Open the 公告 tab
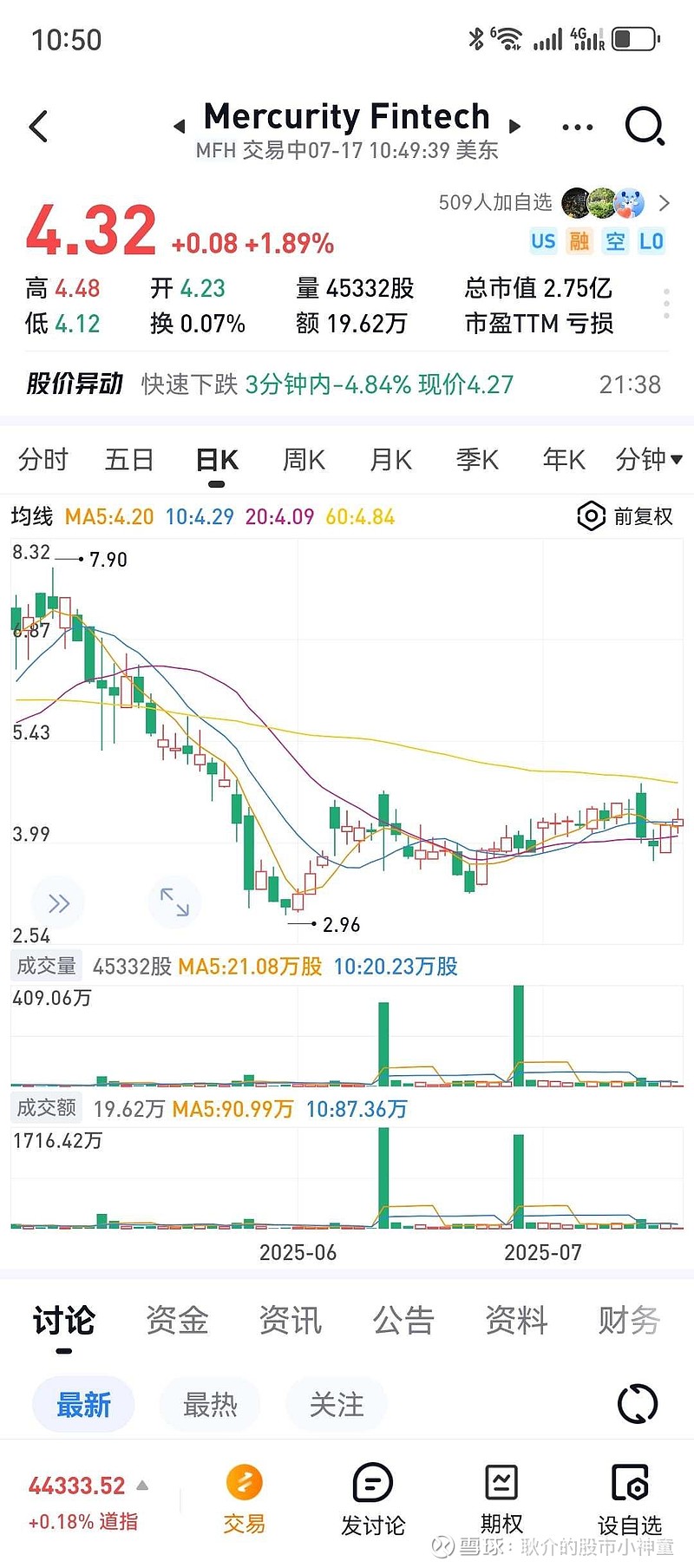The height and width of the screenshot is (1568, 694). tap(403, 1320)
